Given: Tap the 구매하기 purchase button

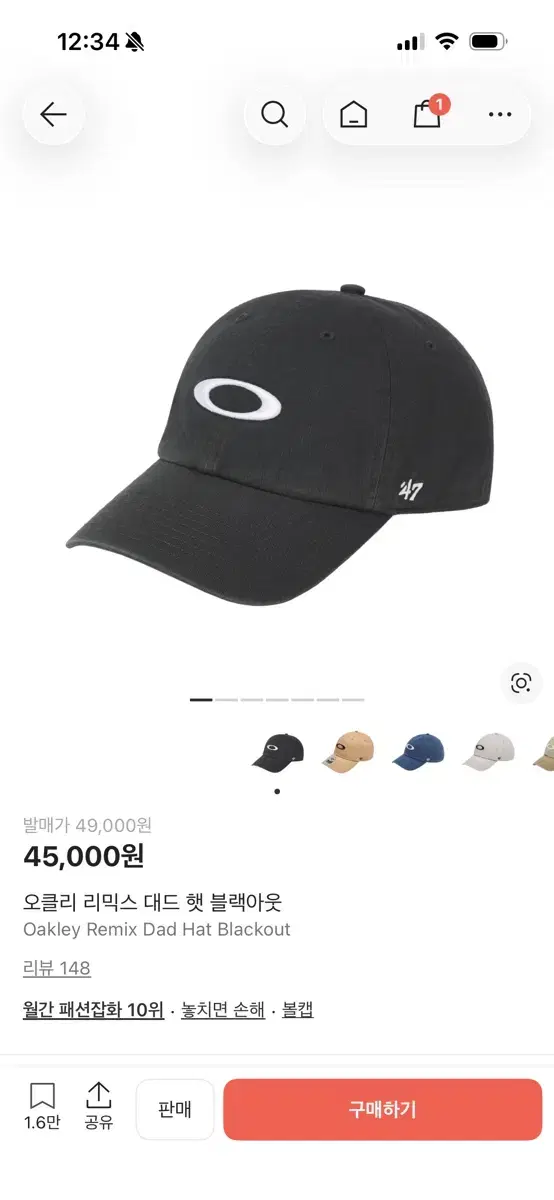Looking at the screenshot, I should click(x=382, y=1109).
